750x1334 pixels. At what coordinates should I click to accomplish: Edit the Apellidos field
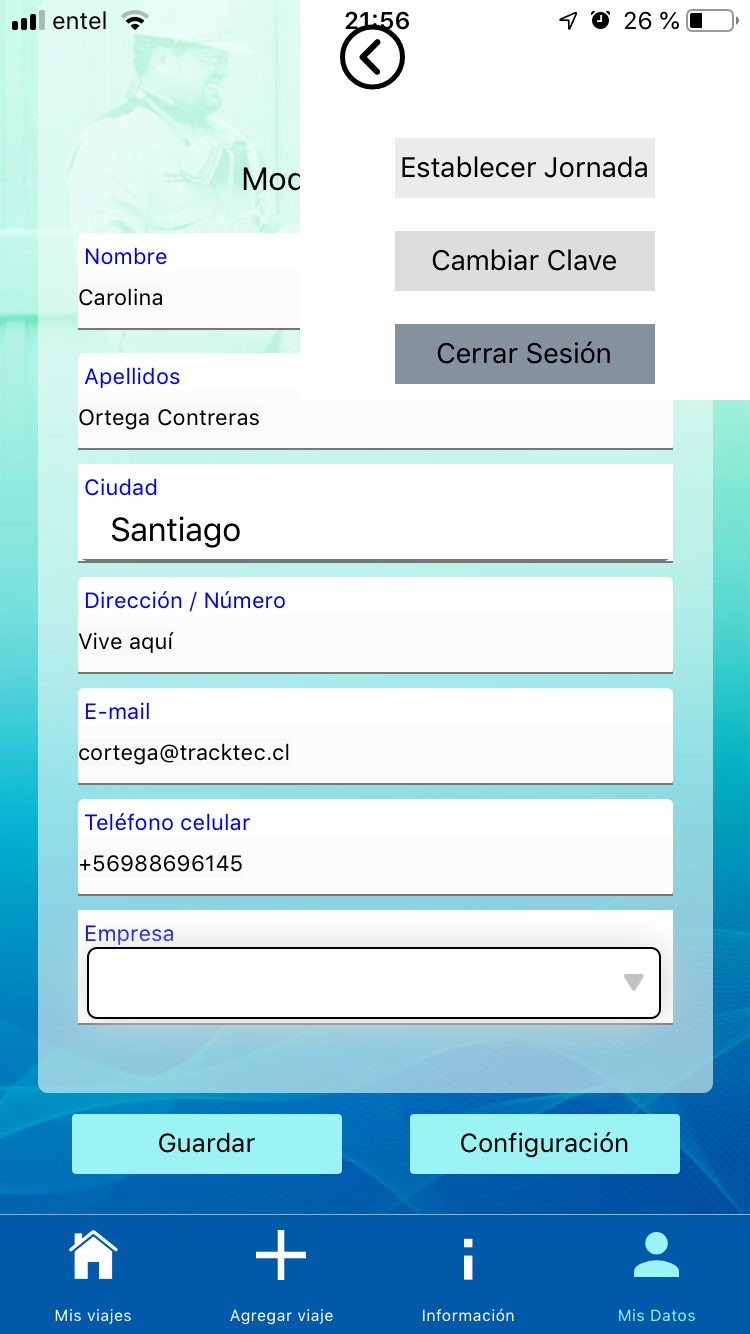pos(375,418)
